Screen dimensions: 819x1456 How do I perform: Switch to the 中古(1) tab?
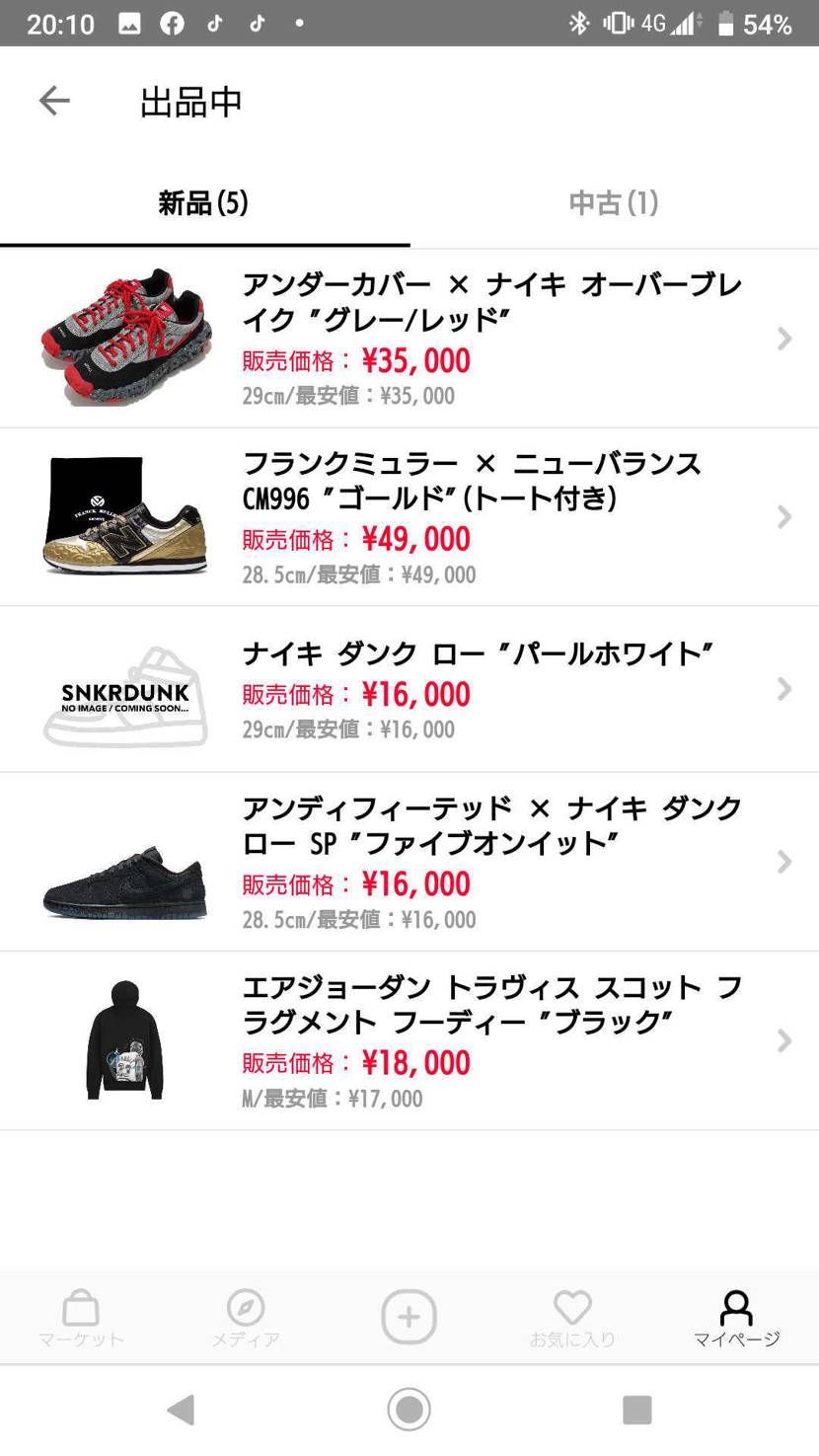coord(612,202)
